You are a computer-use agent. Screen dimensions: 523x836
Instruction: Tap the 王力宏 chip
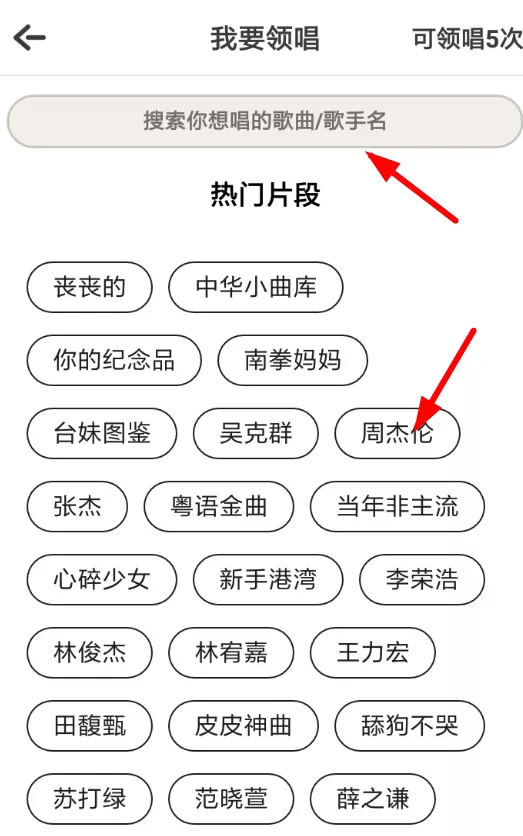coord(373,652)
